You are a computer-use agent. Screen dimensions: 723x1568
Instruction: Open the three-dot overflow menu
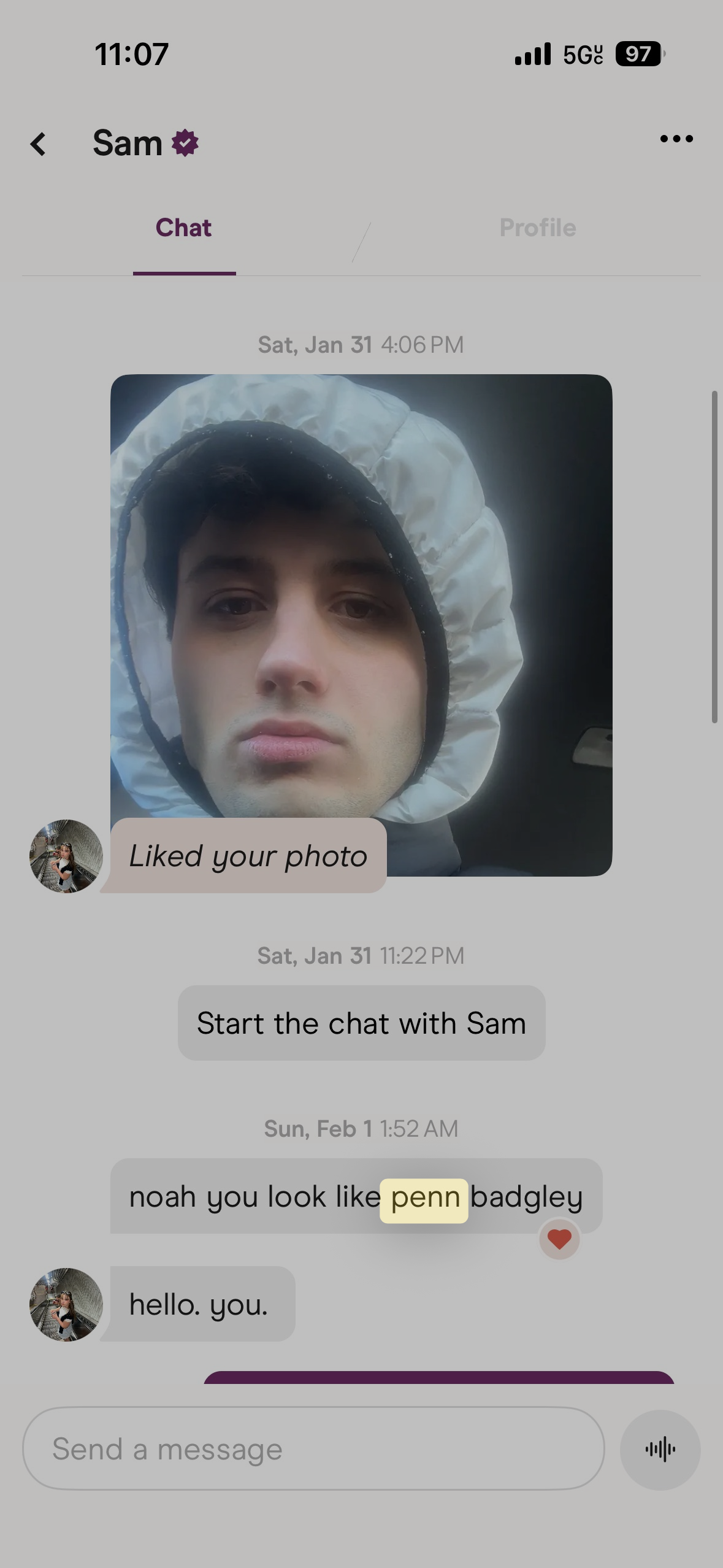click(x=676, y=139)
